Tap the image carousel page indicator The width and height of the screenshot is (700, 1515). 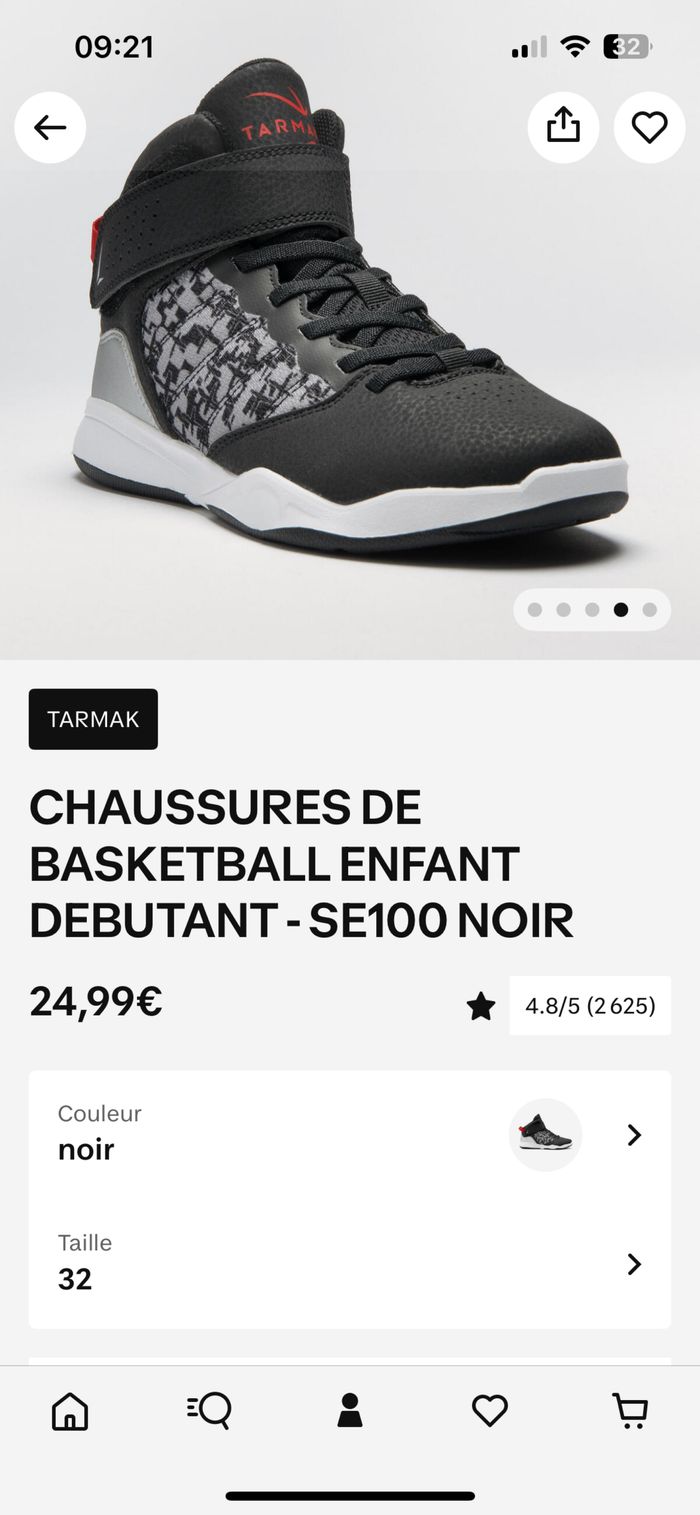[592, 610]
